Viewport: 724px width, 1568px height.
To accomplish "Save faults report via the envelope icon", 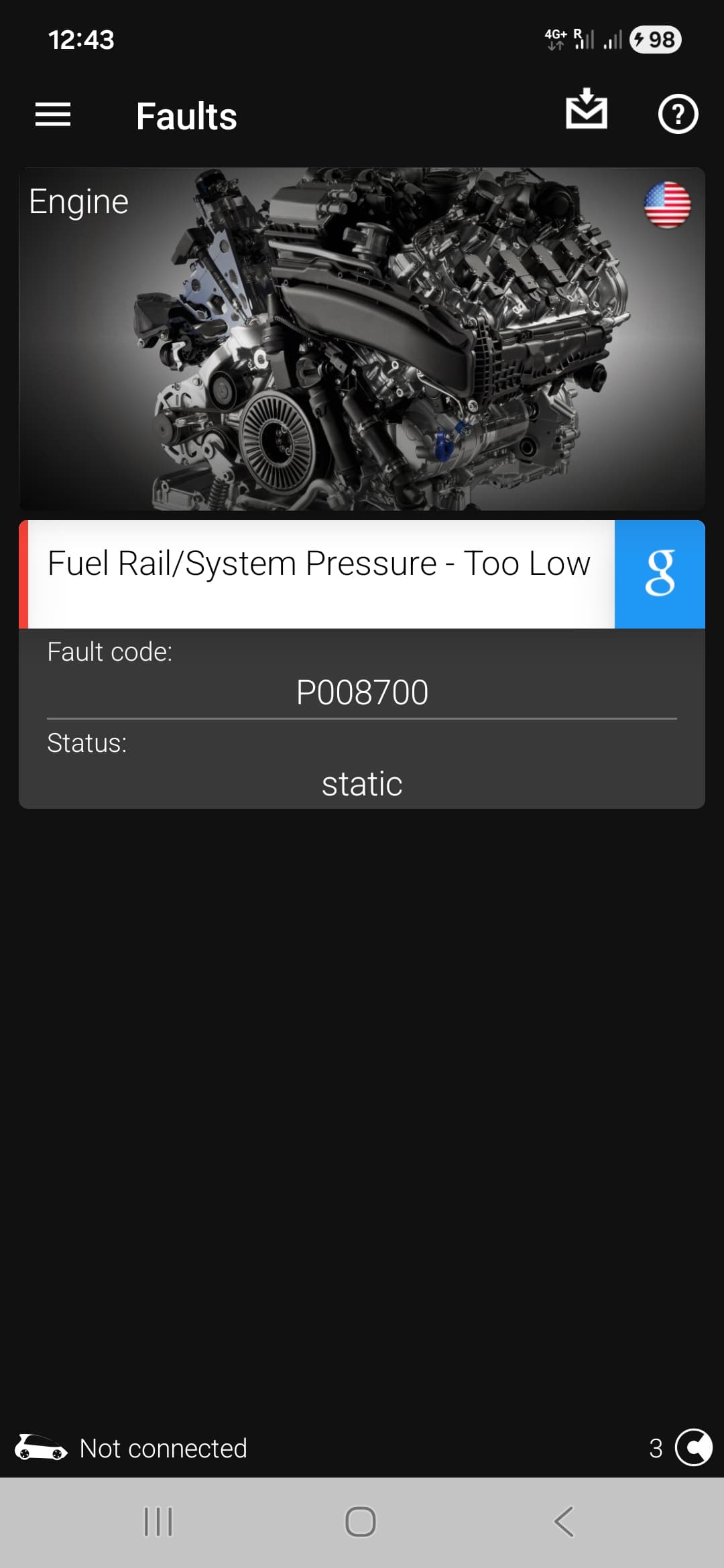I will [587, 109].
